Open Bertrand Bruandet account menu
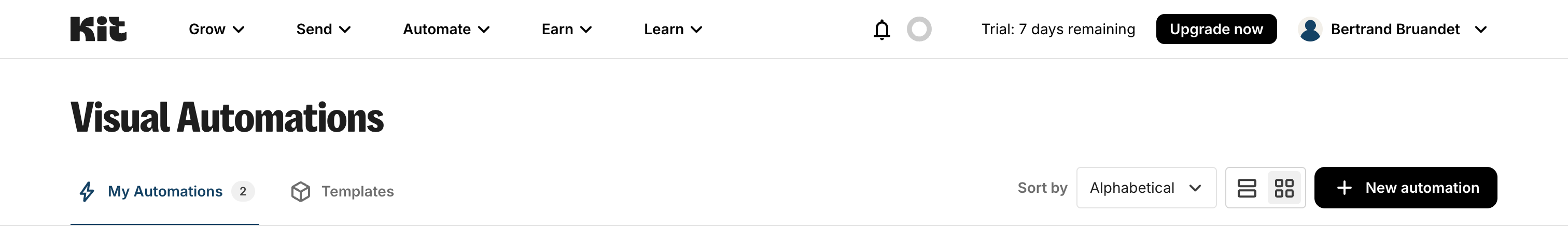The image size is (1568, 226). click(1394, 29)
